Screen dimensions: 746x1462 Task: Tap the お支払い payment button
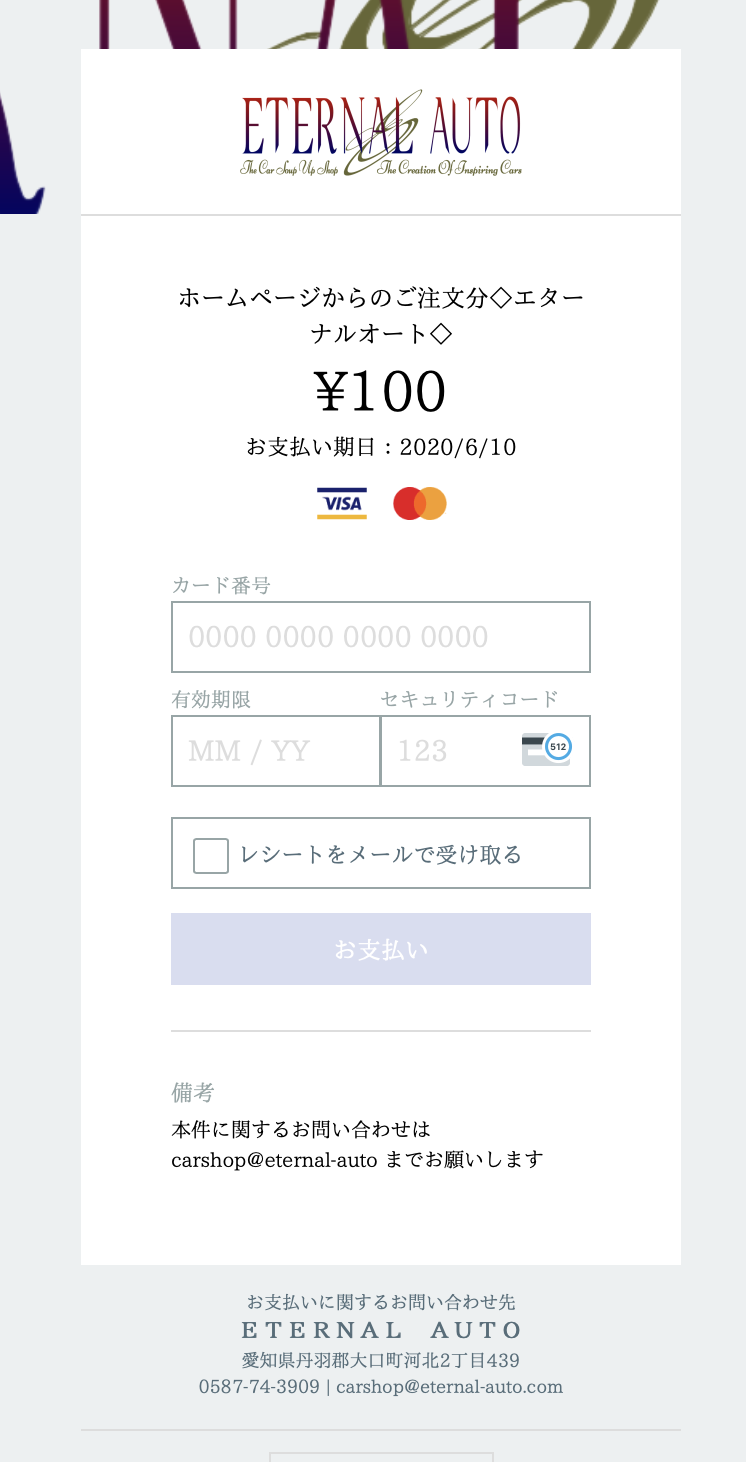click(381, 949)
